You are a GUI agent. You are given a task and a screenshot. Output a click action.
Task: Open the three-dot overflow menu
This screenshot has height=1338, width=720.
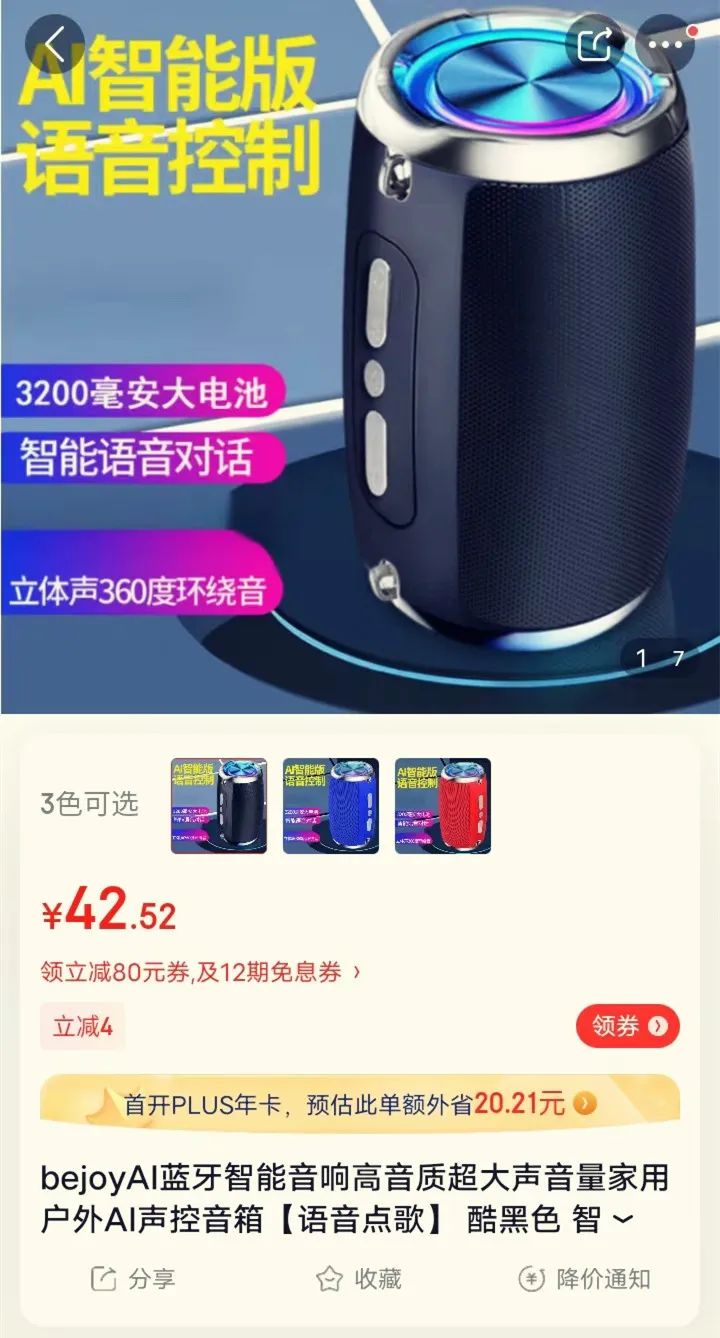(664, 43)
